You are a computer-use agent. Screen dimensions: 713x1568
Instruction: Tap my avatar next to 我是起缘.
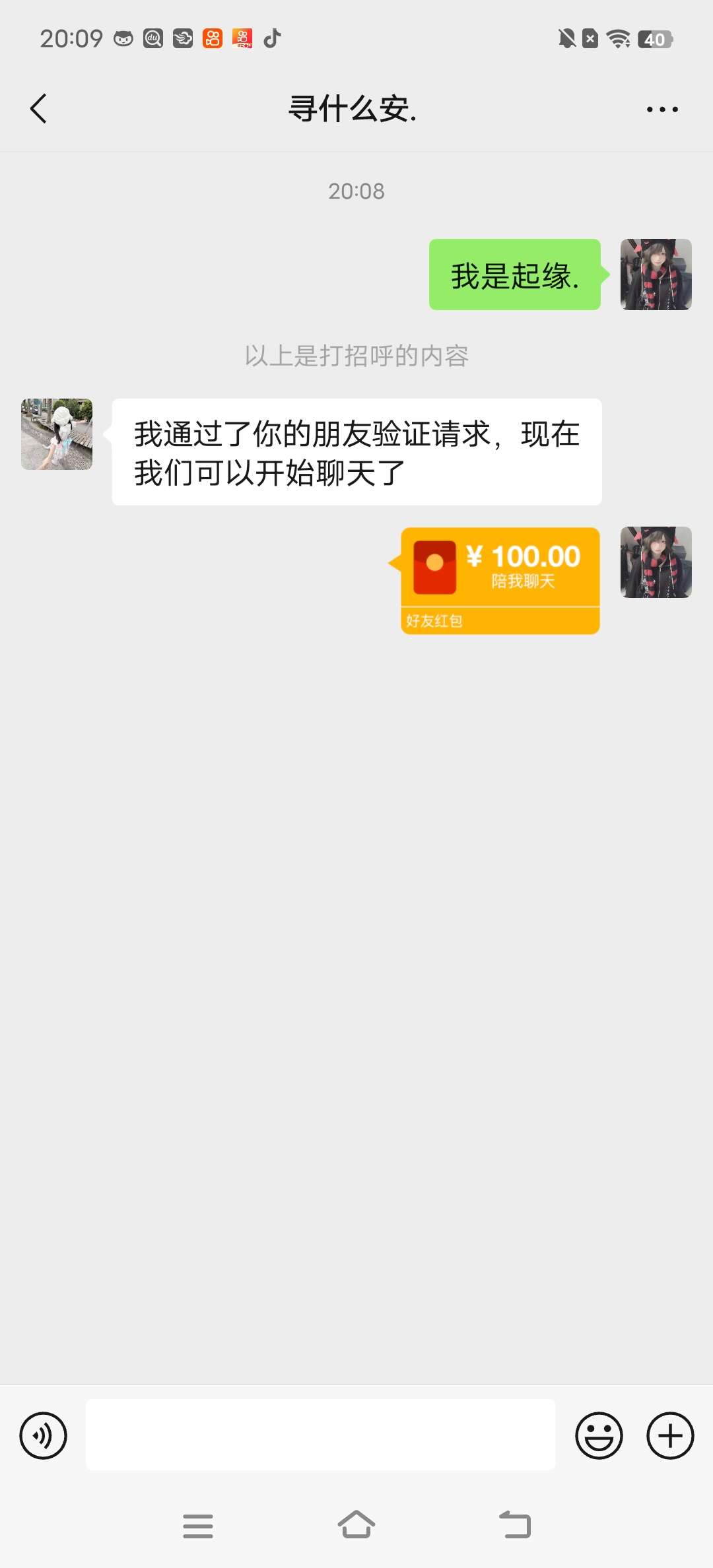pyautogui.click(x=656, y=275)
